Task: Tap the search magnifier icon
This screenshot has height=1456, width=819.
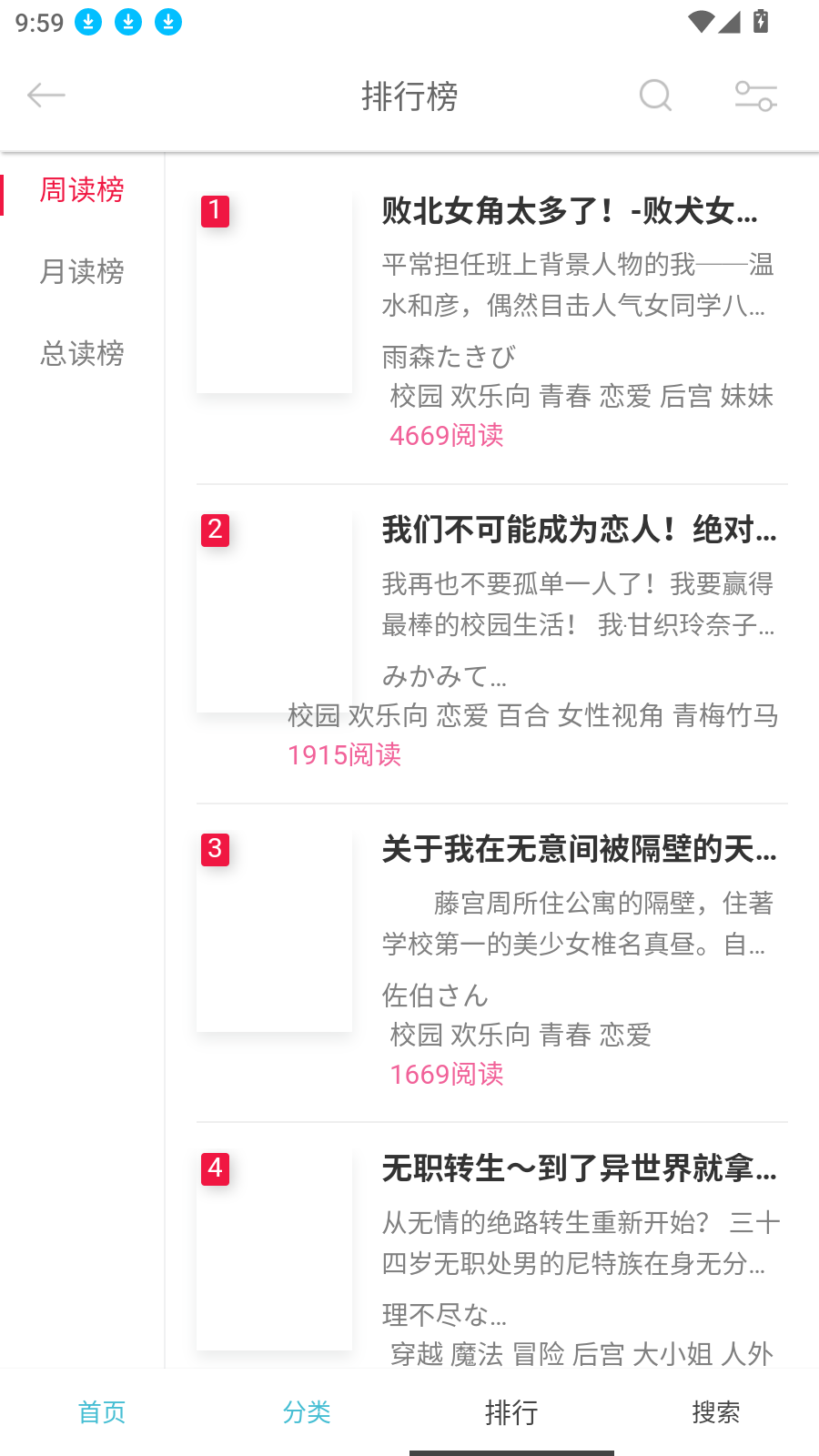Action: (655, 96)
